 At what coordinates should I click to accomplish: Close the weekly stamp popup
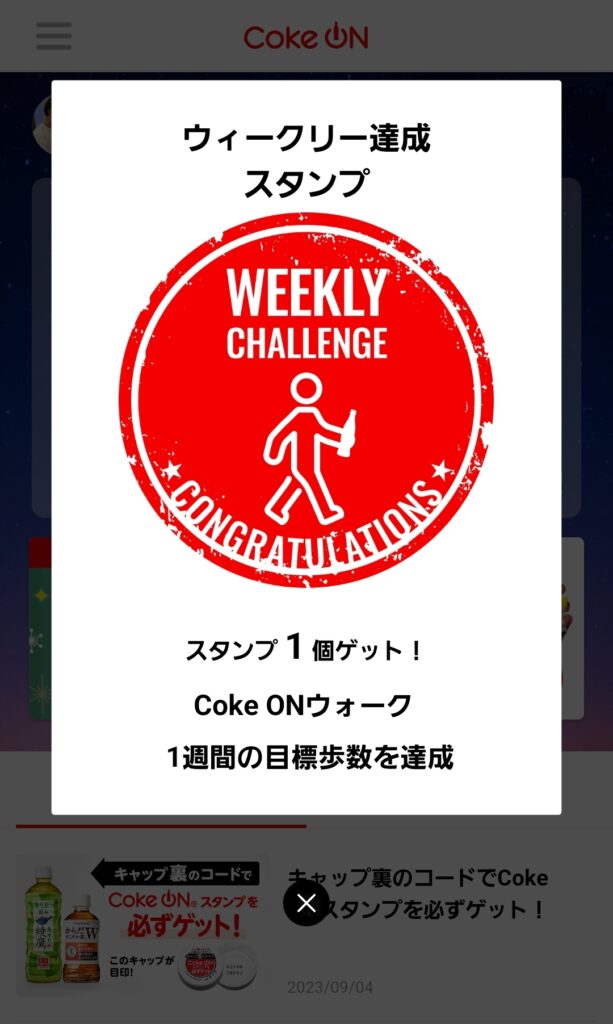click(x=306, y=903)
